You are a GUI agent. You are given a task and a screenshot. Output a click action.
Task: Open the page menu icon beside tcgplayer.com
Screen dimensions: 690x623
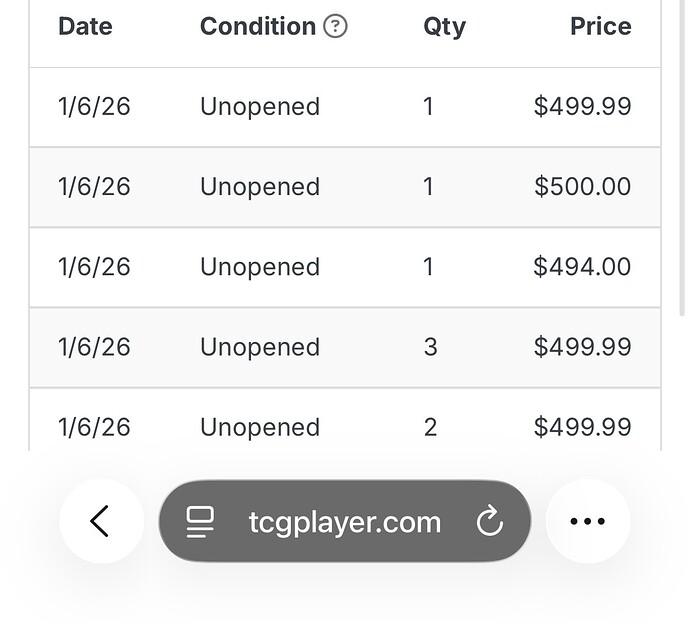[201, 521]
